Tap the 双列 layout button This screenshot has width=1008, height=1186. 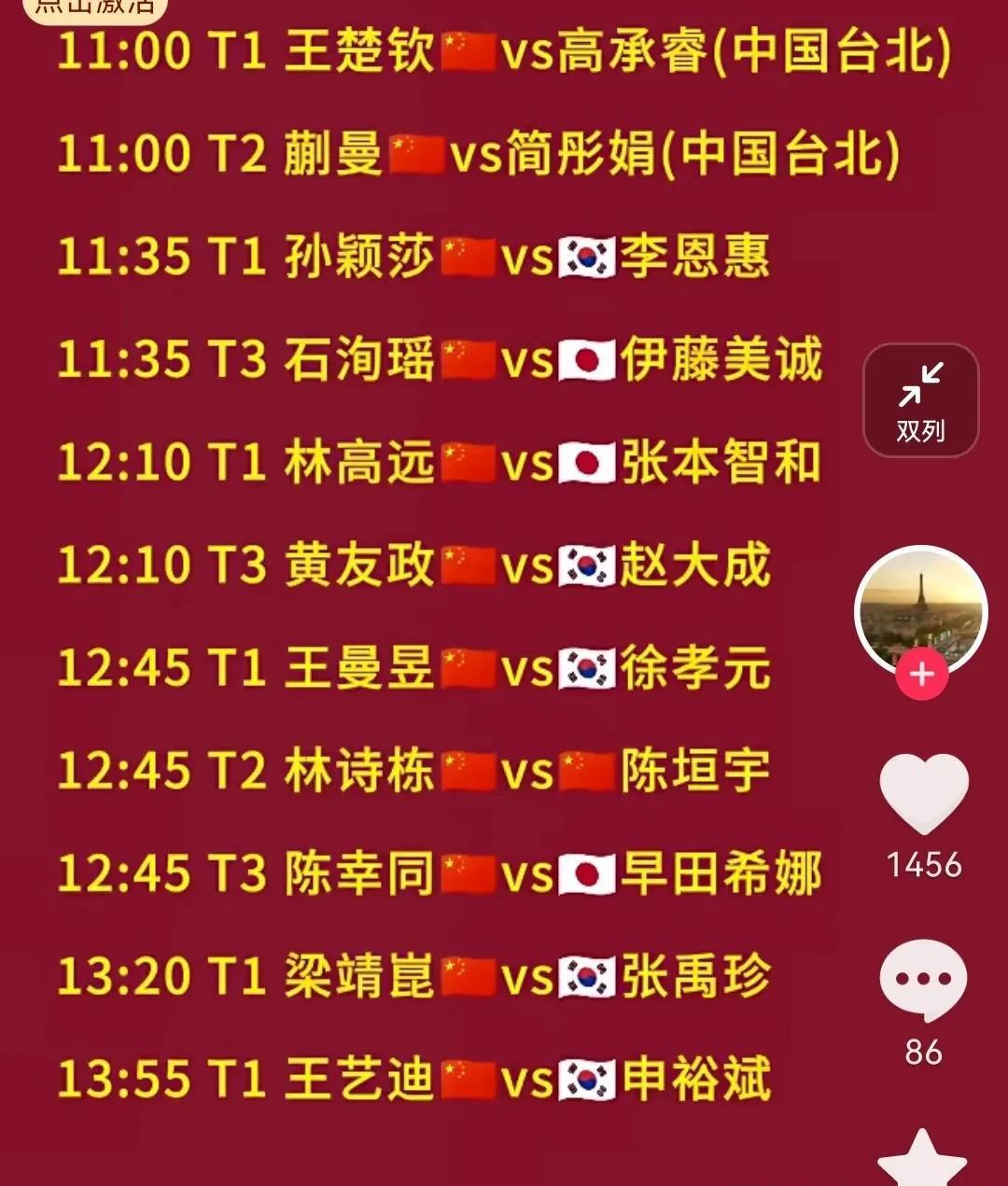coord(920,400)
